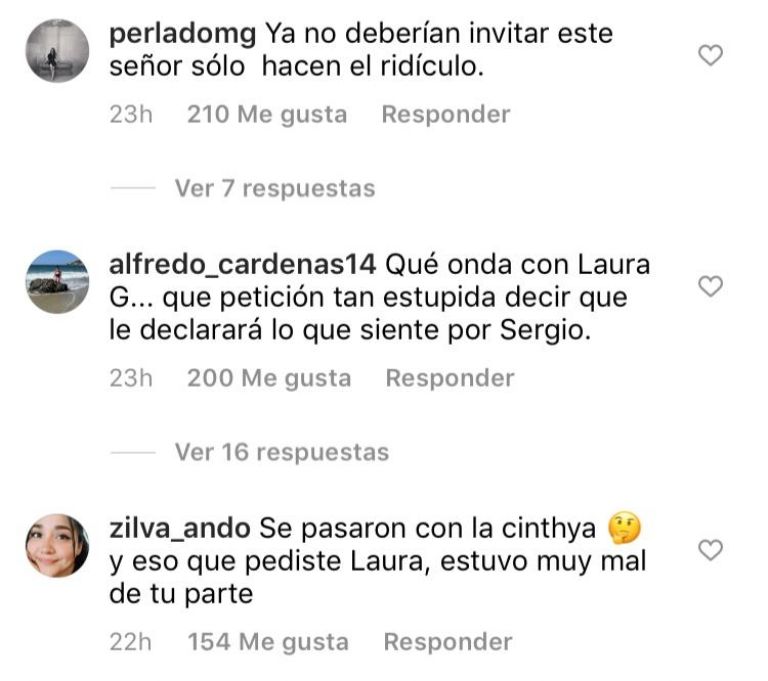
Task: Open perladomg's profile picture
Action: coord(57,50)
